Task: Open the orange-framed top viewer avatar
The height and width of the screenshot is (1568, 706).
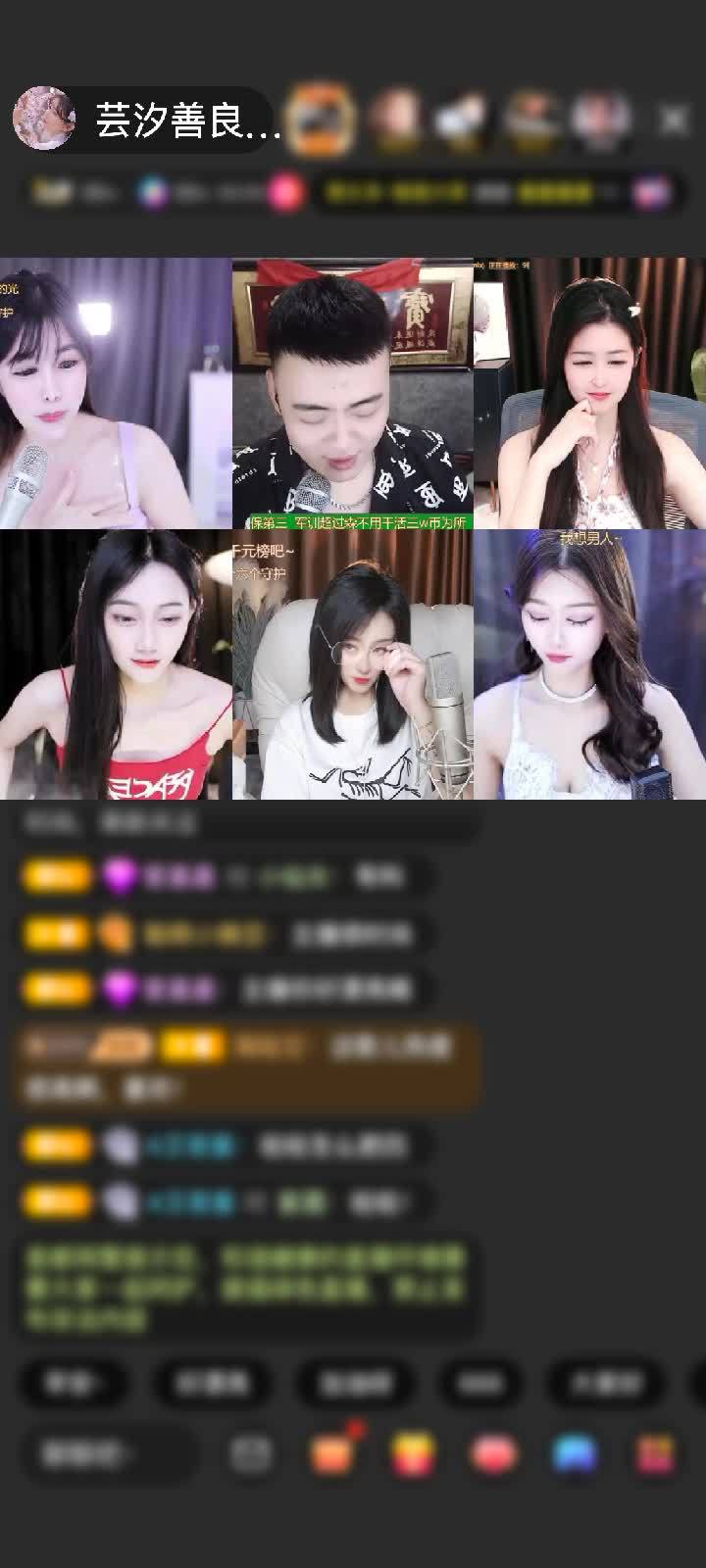Action: [321, 119]
